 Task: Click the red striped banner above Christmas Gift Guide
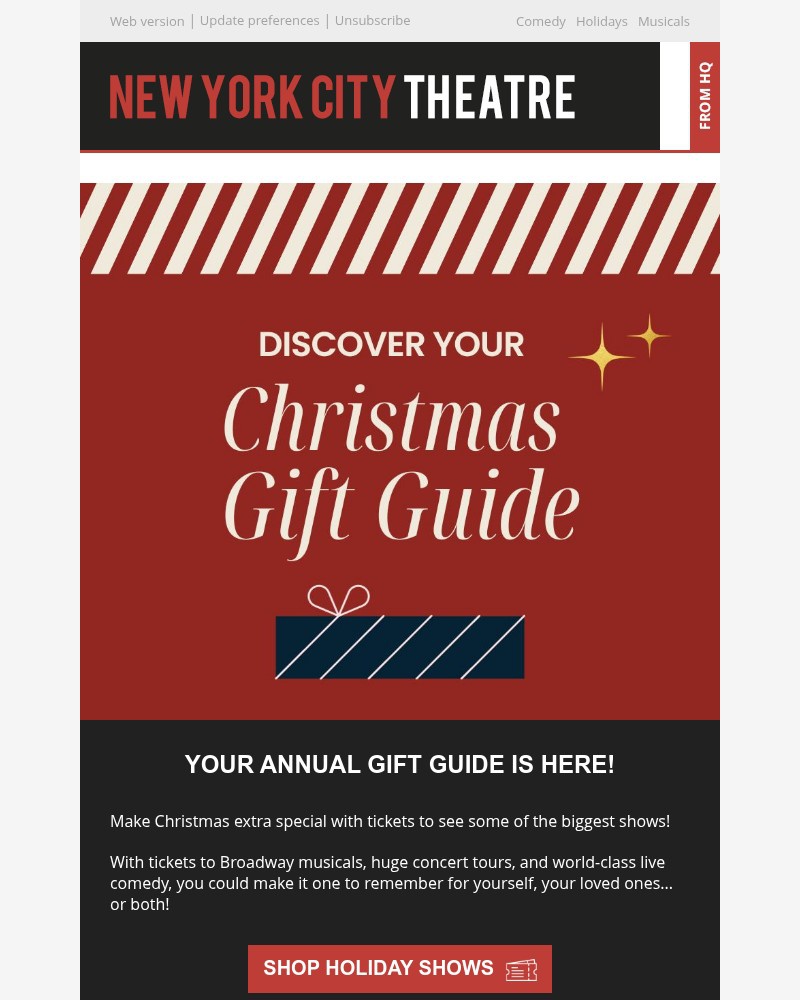[400, 228]
